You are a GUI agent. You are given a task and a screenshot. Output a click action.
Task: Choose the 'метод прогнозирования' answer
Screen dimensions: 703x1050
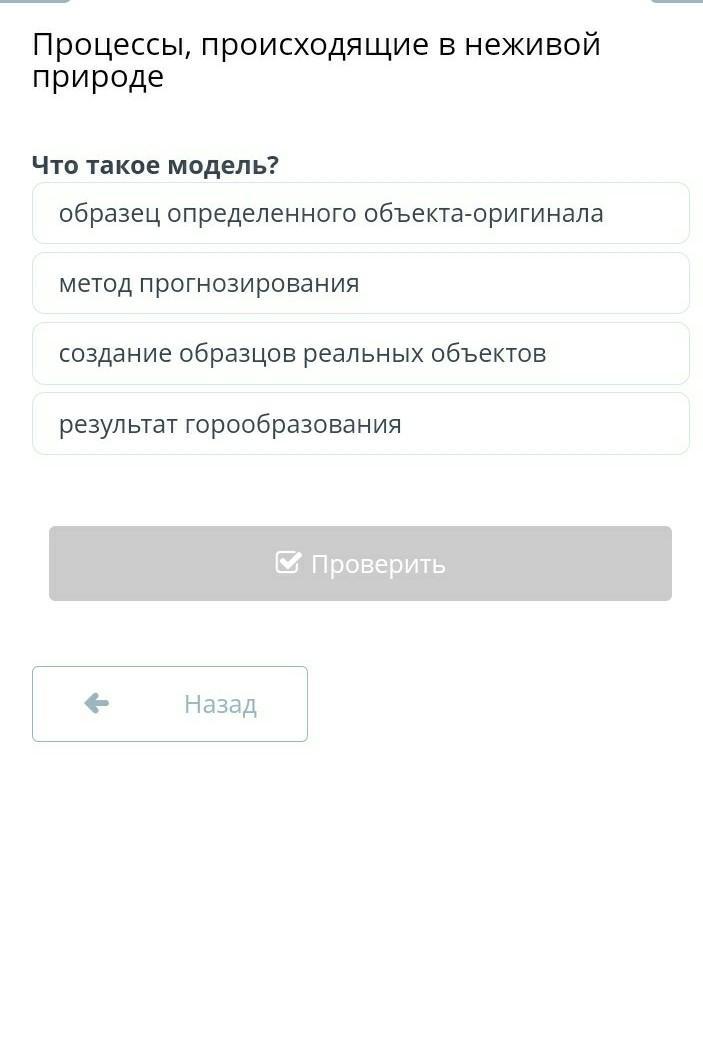coord(360,283)
